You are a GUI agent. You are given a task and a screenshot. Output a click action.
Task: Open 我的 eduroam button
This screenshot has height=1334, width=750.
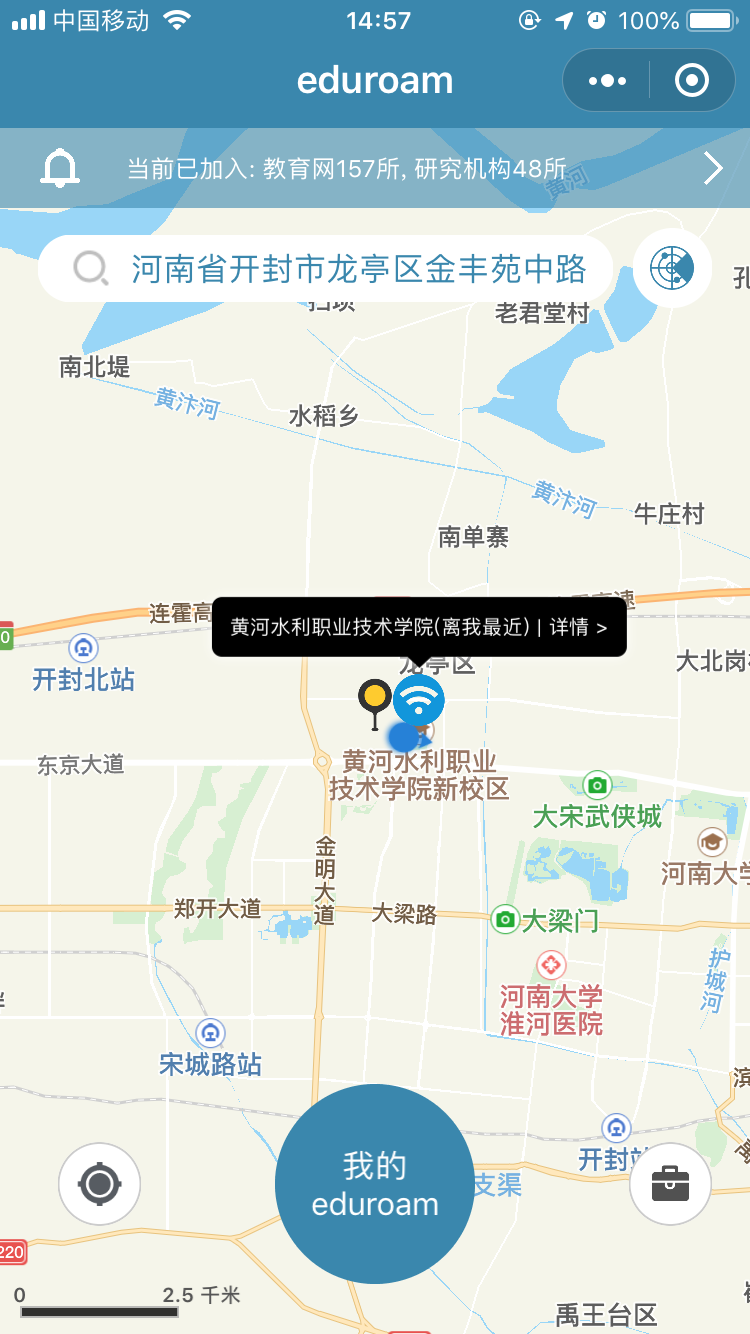375,1184
